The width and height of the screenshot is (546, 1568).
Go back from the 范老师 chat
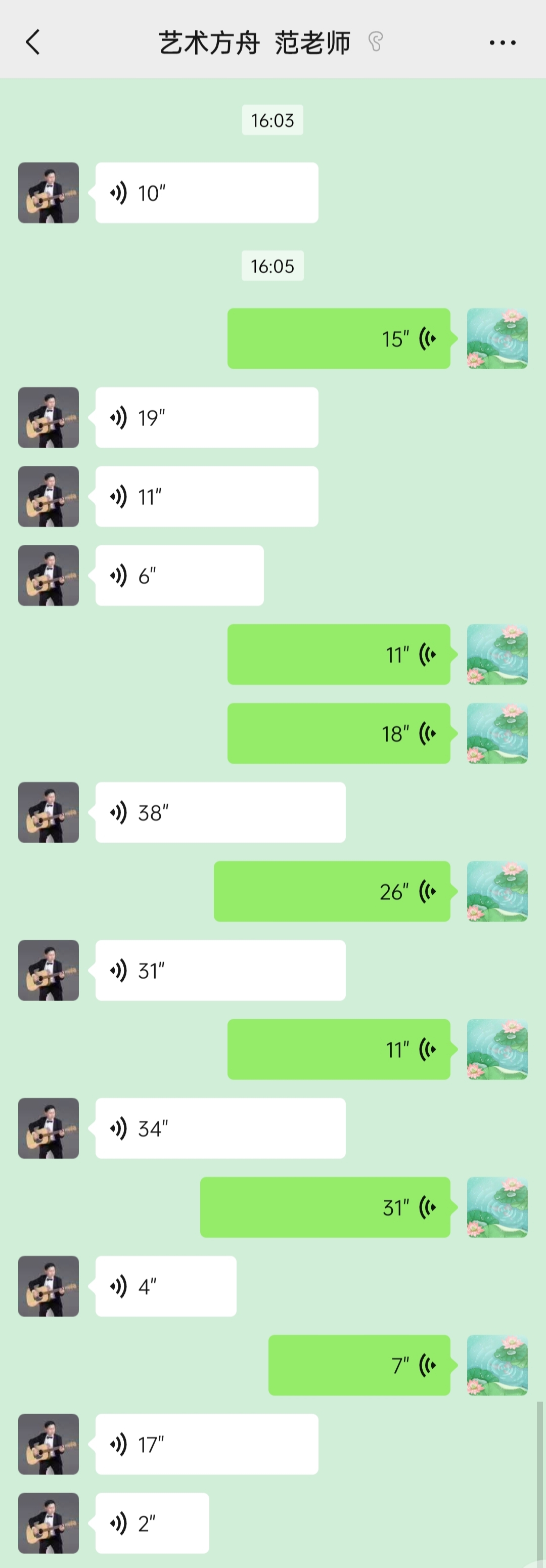pos(33,42)
